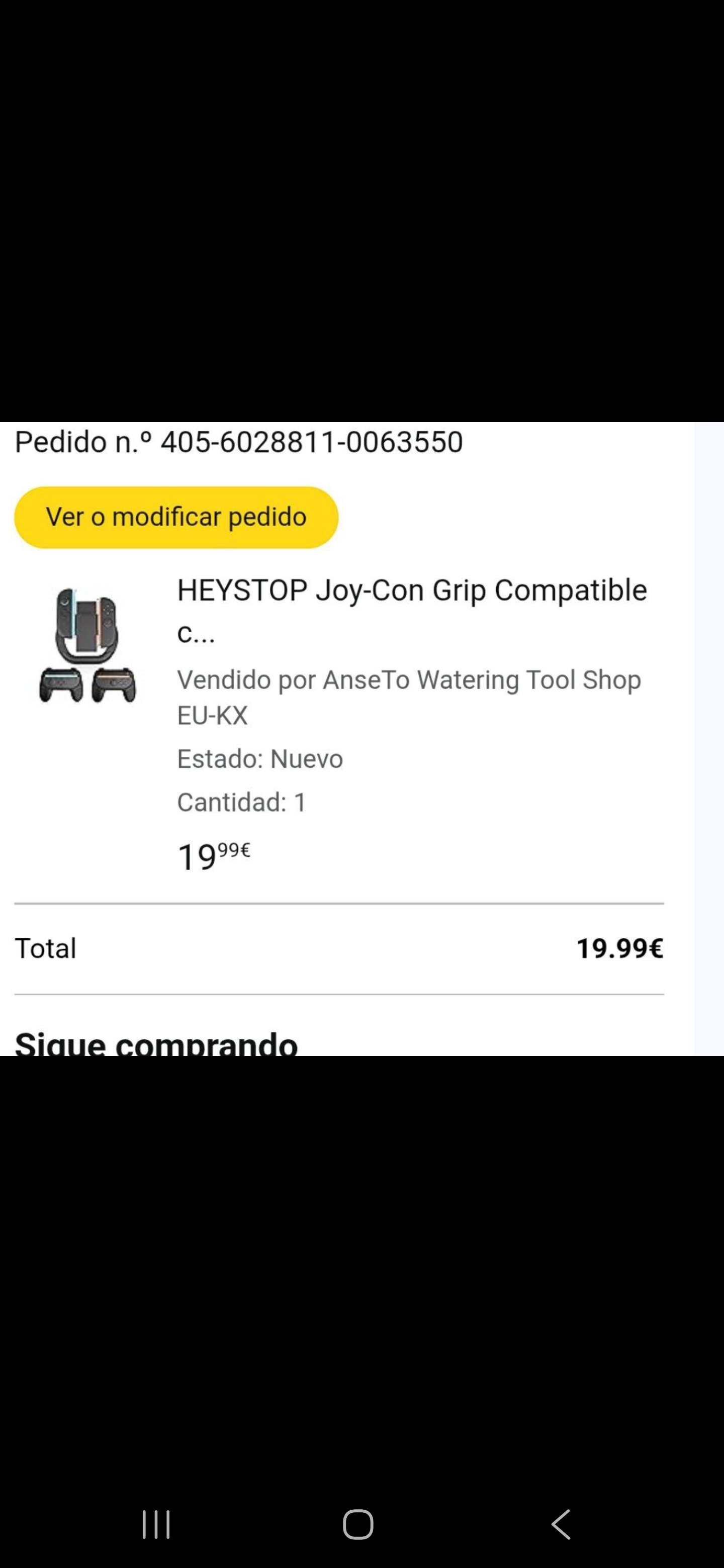Open the HEYSTOP Joy-Con Grip product image
Screen dimensions: 724x1568
coord(87,645)
